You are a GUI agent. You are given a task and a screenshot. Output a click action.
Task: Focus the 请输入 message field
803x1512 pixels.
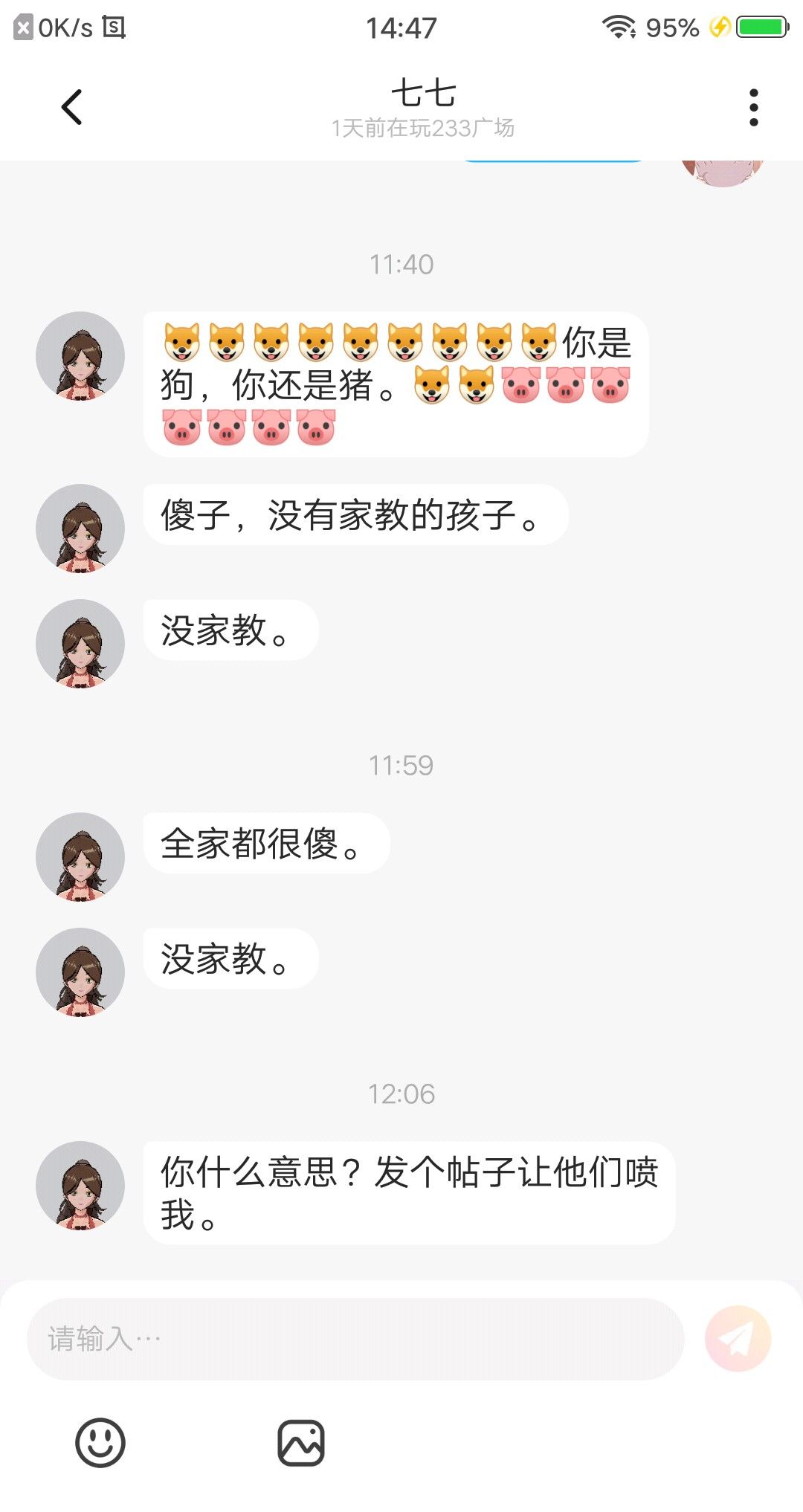click(355, 1339)
